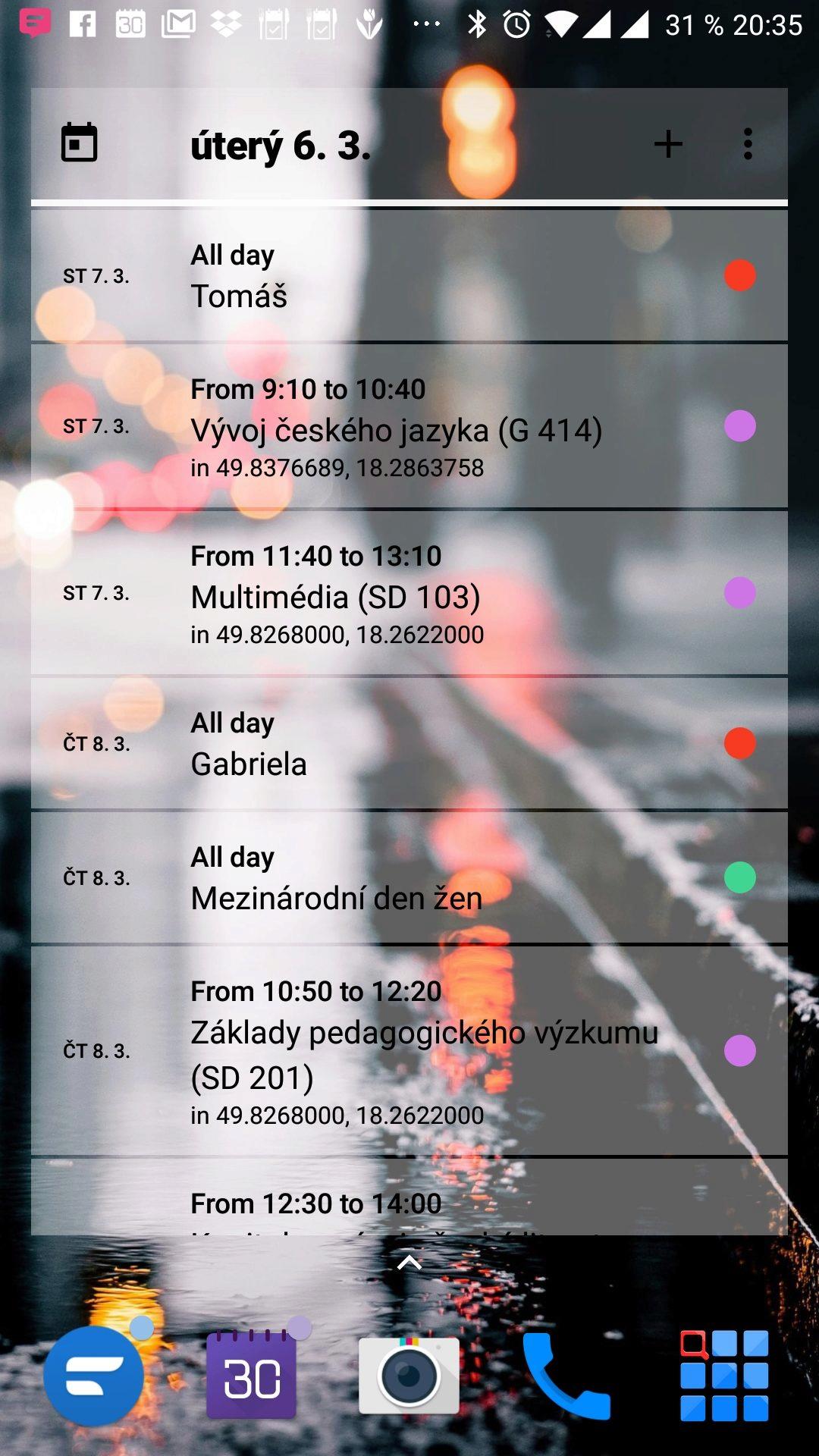
Task: Launch the purple calendar app in the dock
Action: tap(252, 1374)
